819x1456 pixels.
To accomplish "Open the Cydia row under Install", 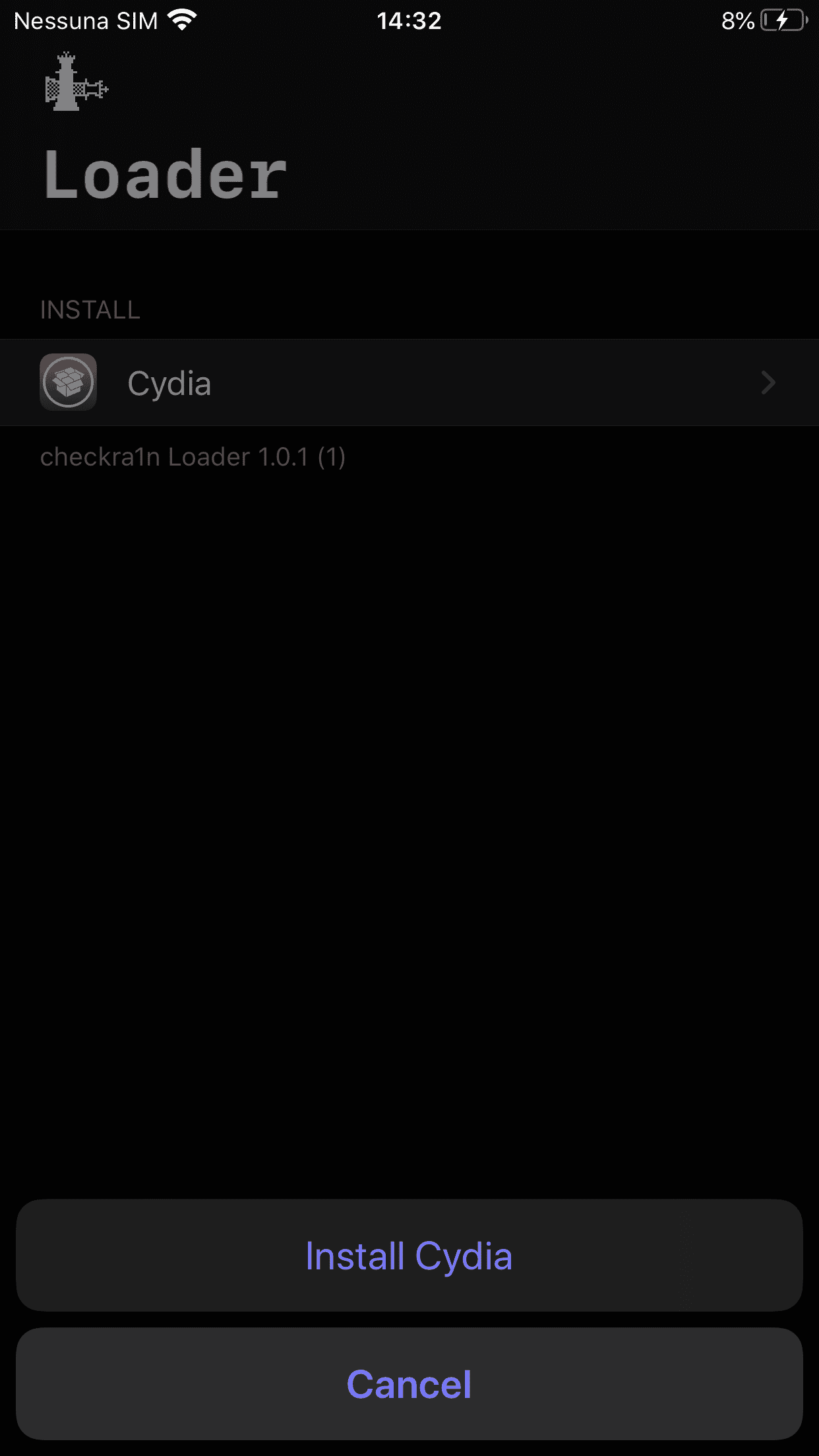I will 409,382.
